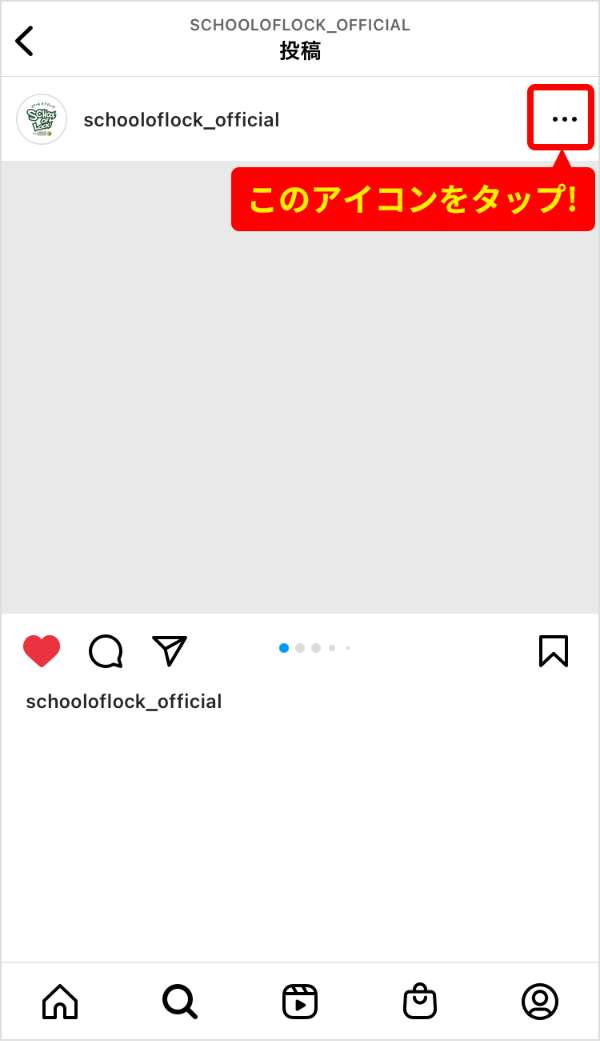Open the comments speech bubble icon
Image resolution: width=600 pixels, height=1041 pixels.
click(x=106, y=651)
